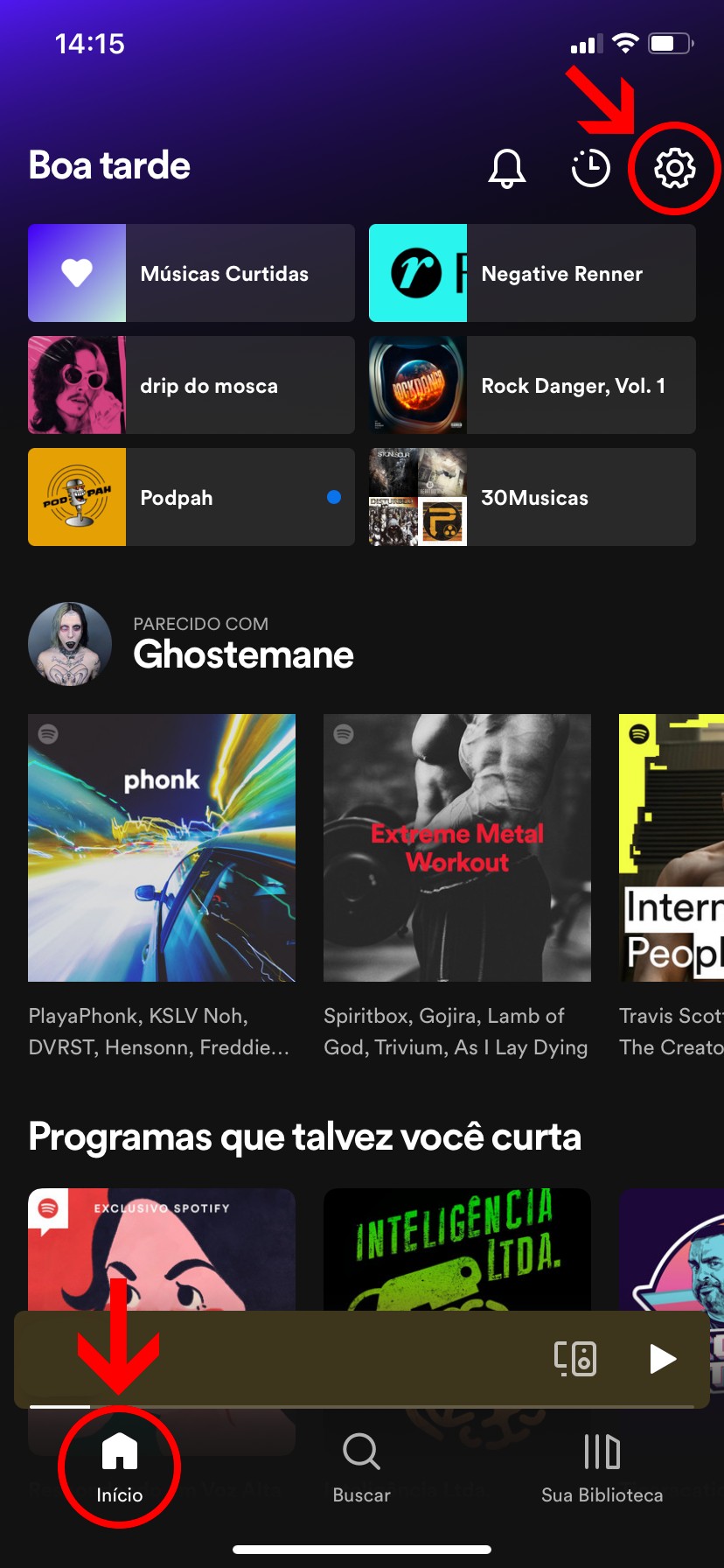Switch to the Buscar tab
This screenshot has height=1568, width=724.
[361, 1466]
